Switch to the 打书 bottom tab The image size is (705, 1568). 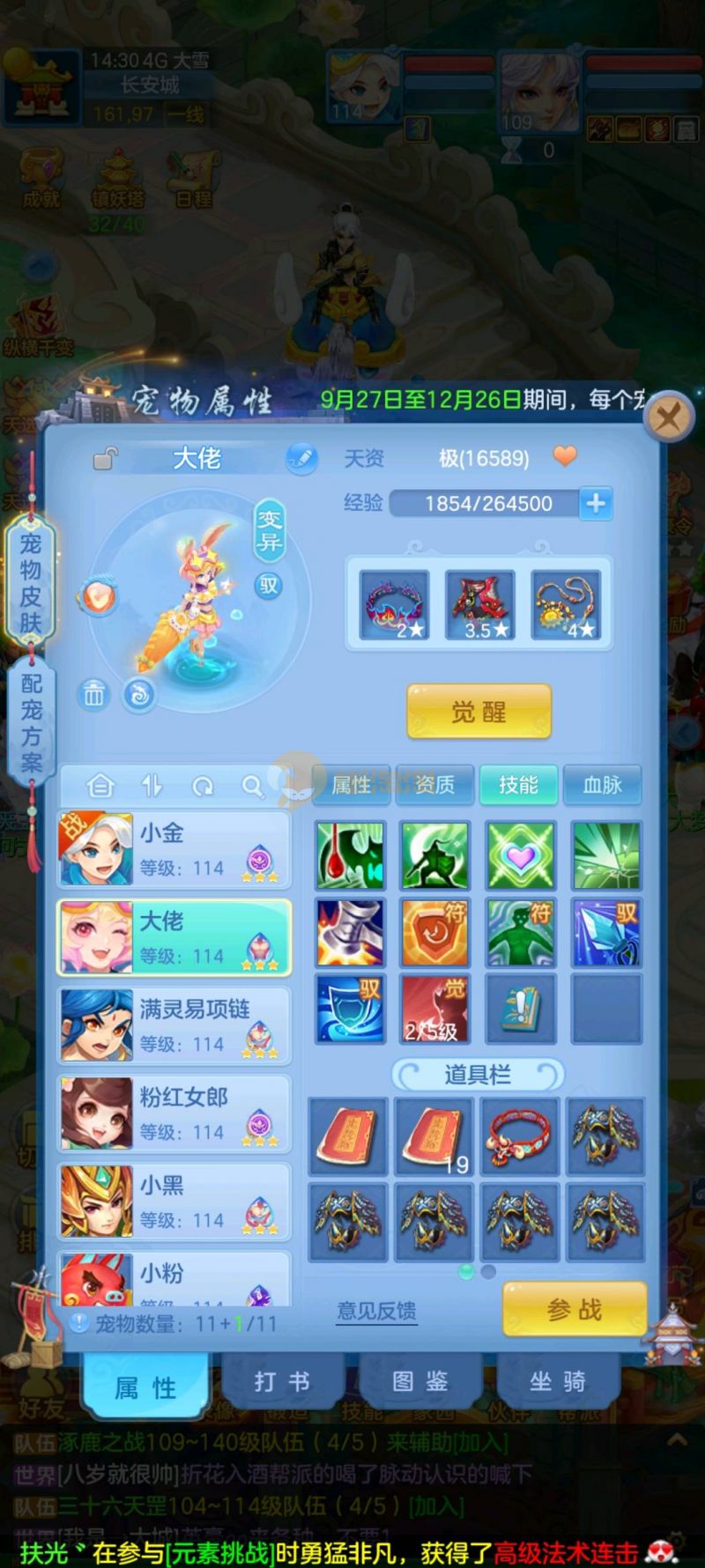coord(282,1381)
